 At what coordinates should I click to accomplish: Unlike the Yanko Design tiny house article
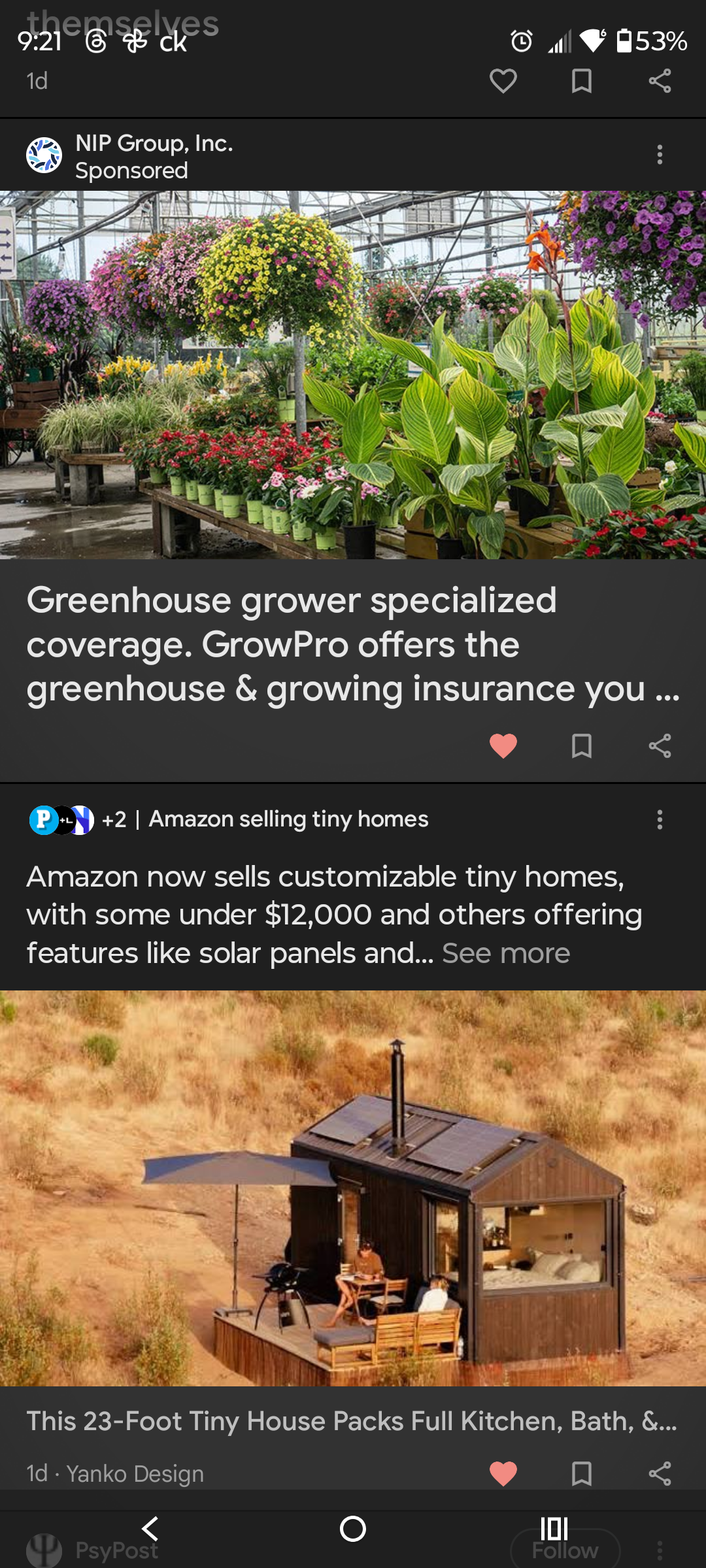[x=503, y=1473]
